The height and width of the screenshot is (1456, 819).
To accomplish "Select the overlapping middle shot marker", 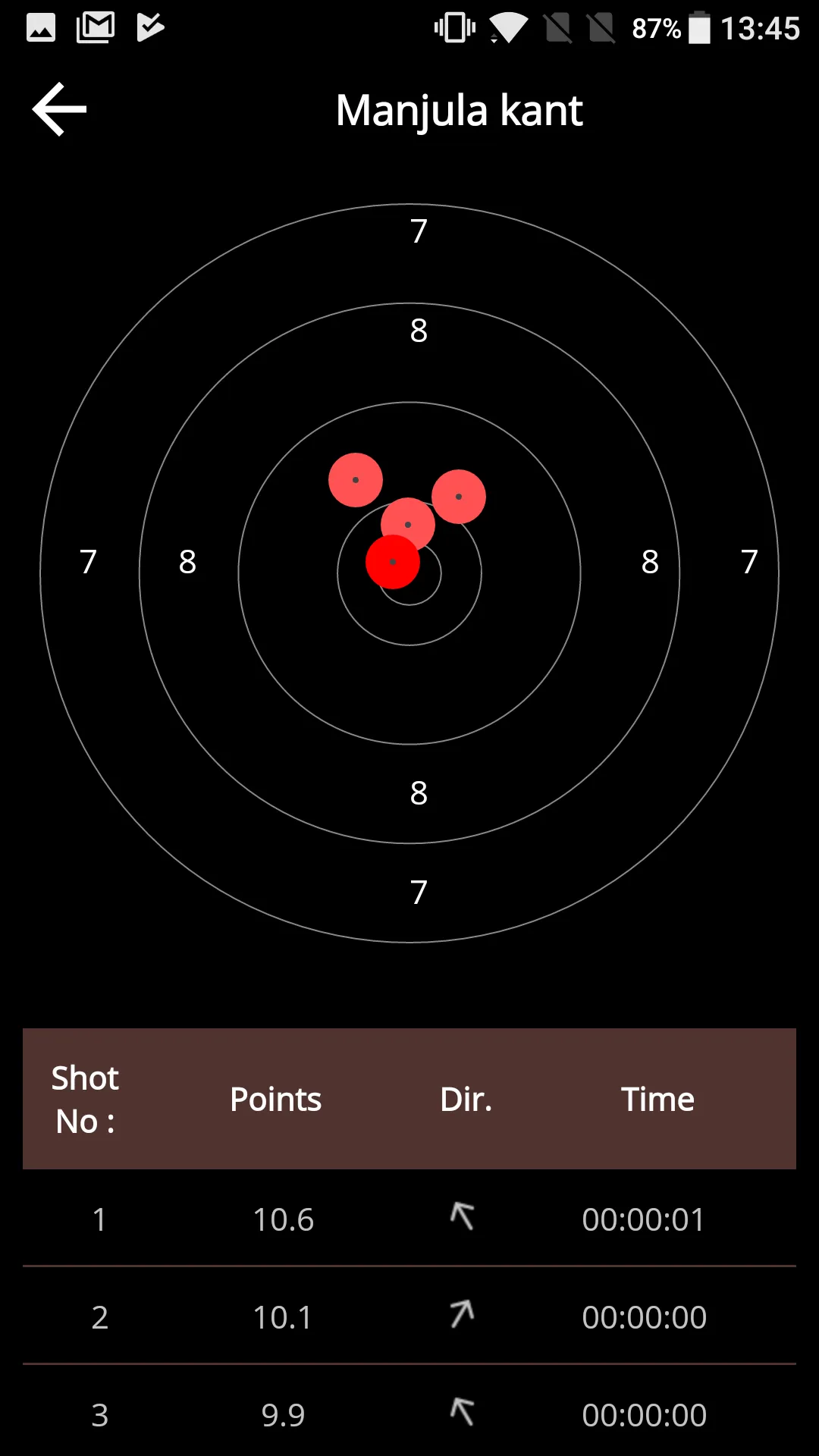I will coord(409,524).
